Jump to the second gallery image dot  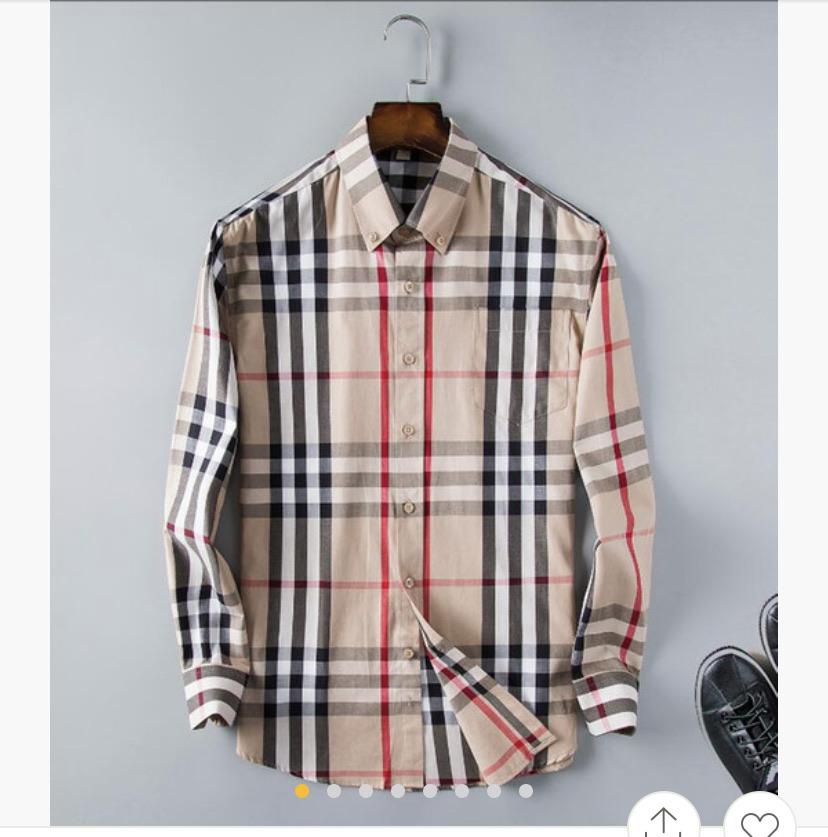[333, 791]
